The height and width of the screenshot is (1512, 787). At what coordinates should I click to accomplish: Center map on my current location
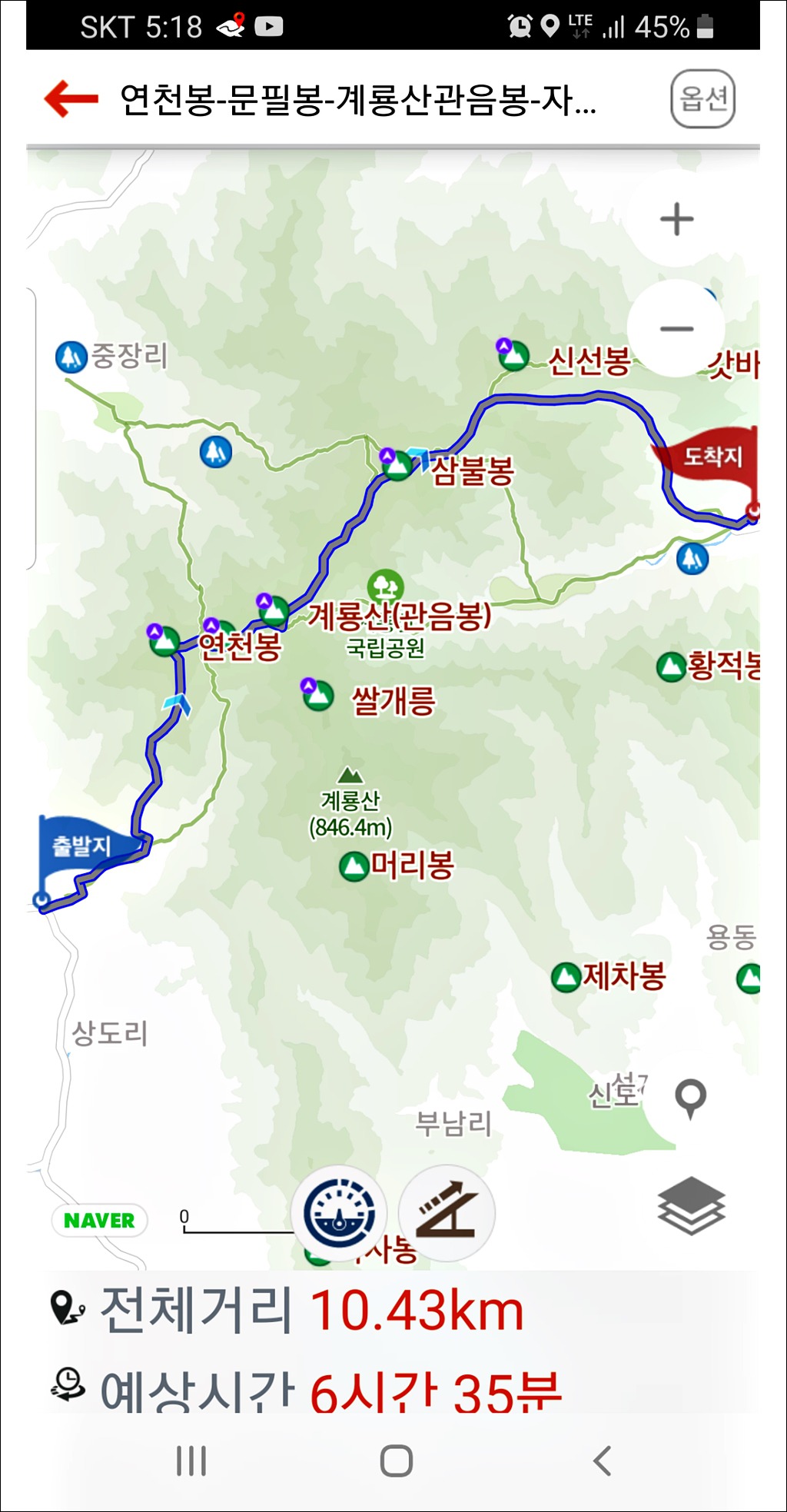coord(690,1098)
